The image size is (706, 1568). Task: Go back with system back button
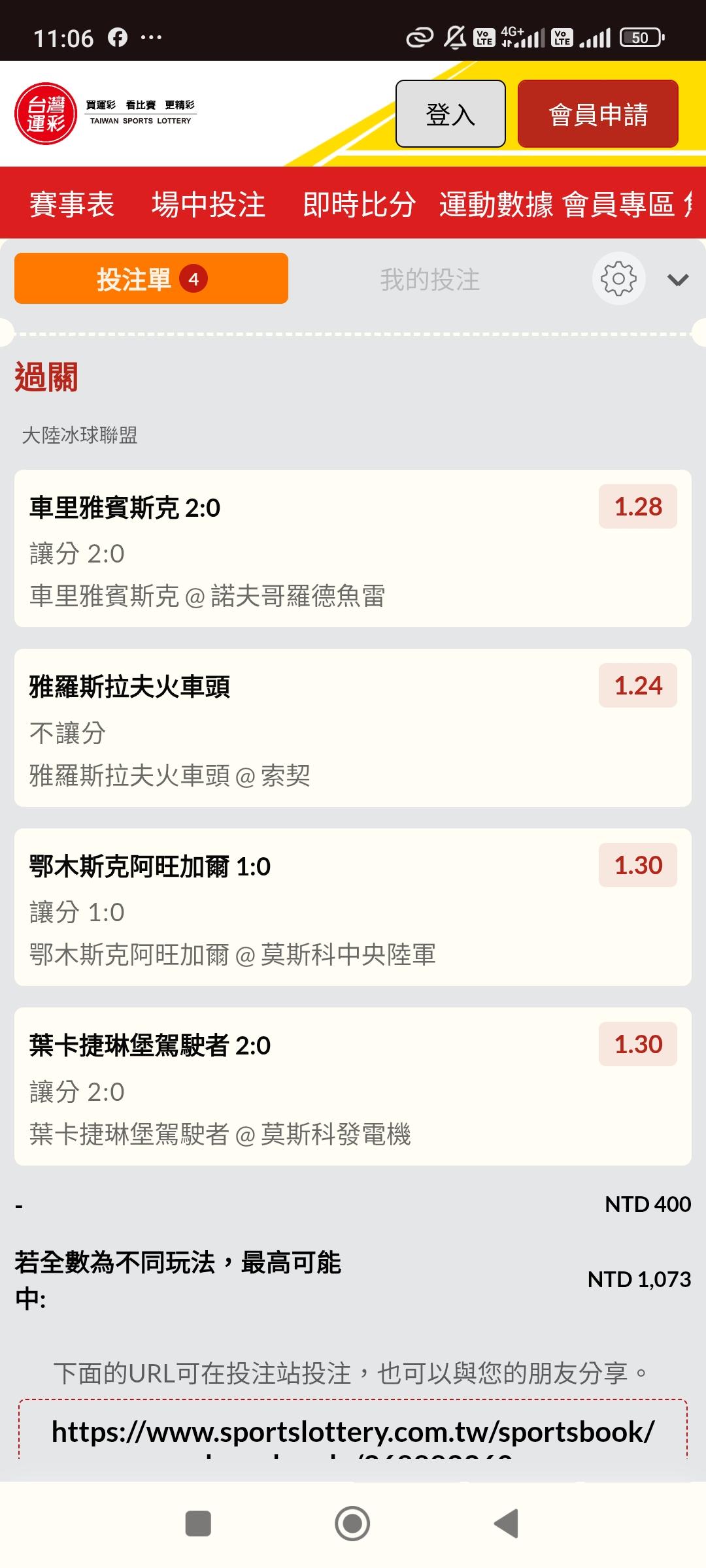click(x=507, y=1524)
